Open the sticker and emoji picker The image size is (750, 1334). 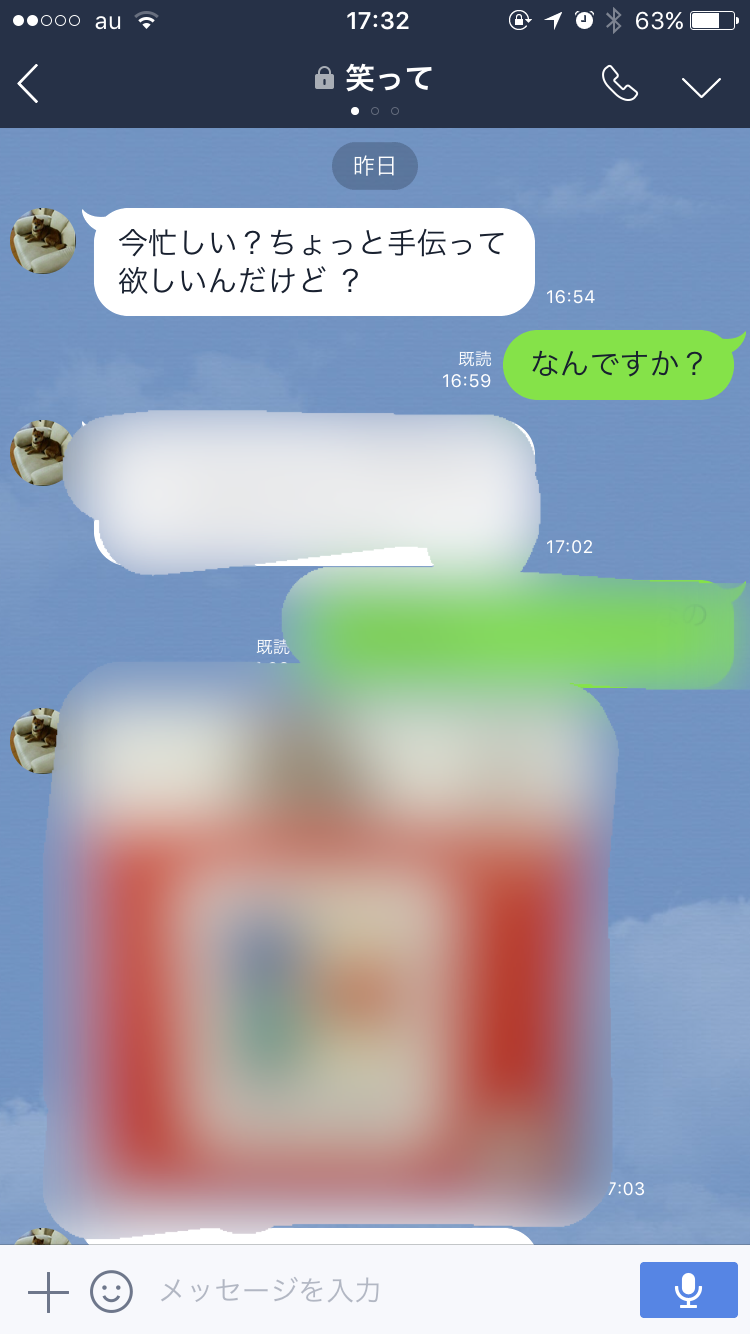(x=111, y=1291)
